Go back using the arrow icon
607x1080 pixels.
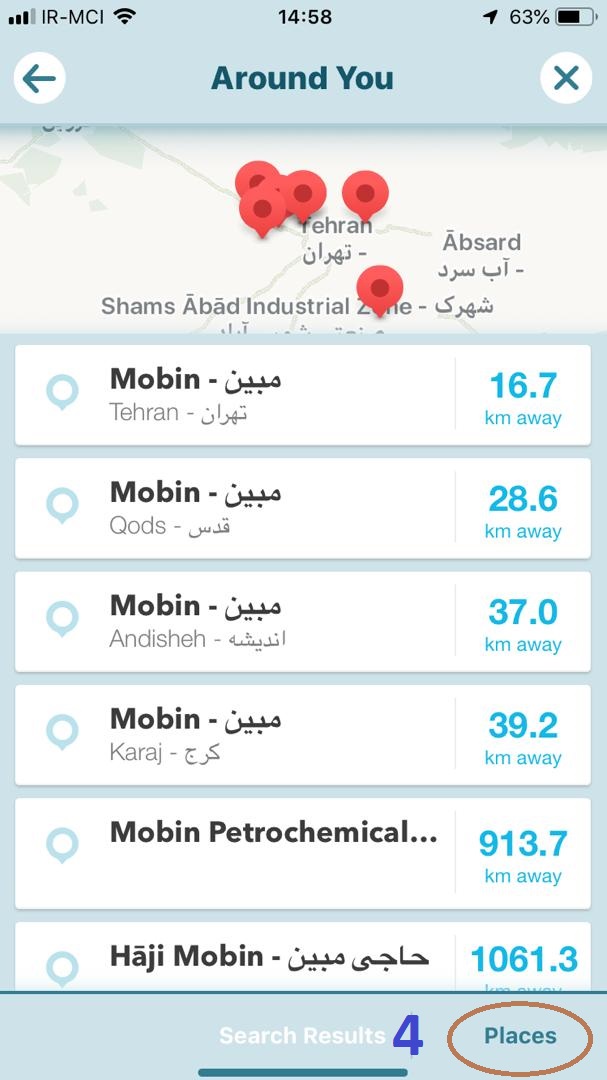click(39, 79)
